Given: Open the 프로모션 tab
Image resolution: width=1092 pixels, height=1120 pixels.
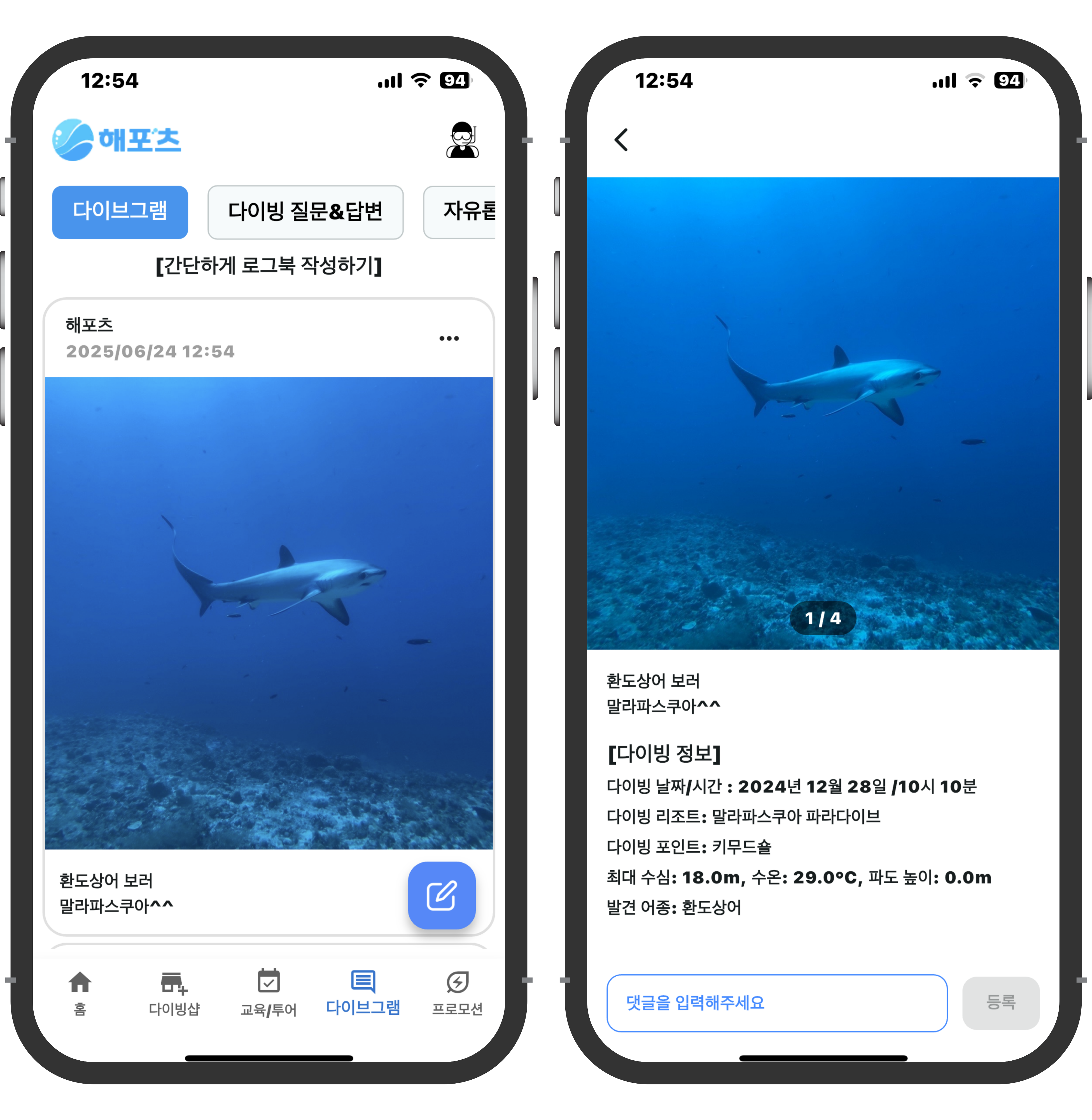Looking at the screenshot, I should [457, 993].
